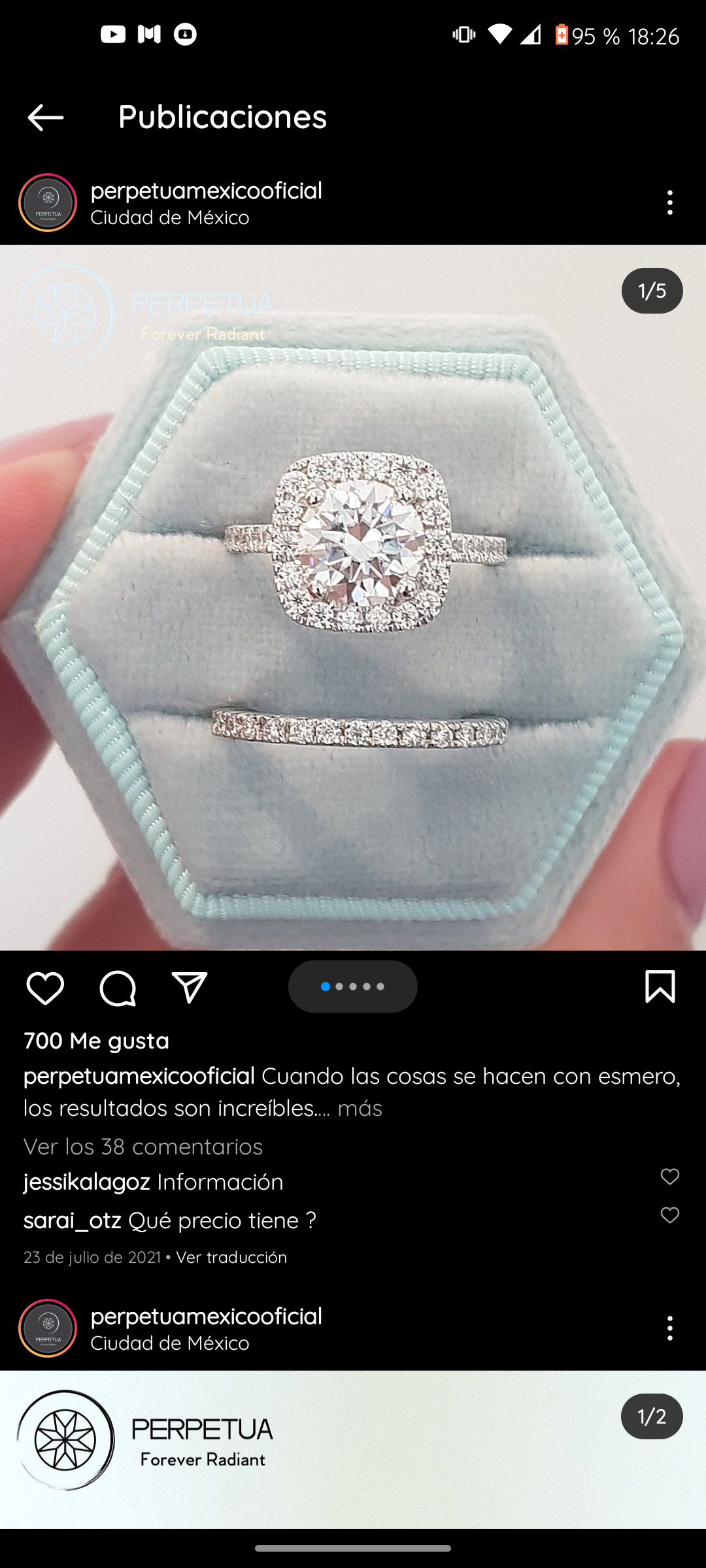Viewport: 706px width, 1568px height.
Task: Open sarai_otz's profile from the comment
Action: coord(73,1220)
